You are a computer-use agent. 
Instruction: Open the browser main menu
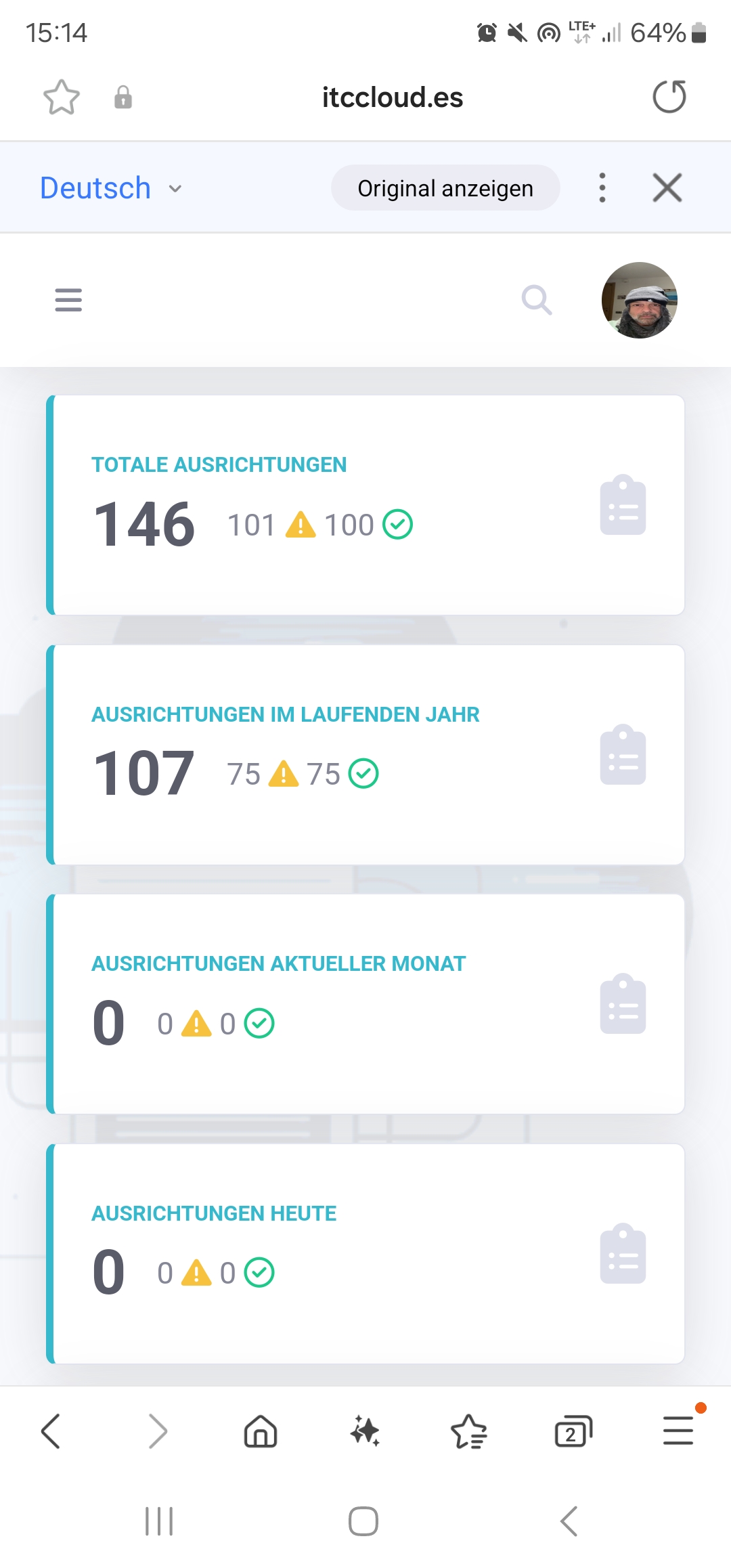click(x=678, y=1431)
